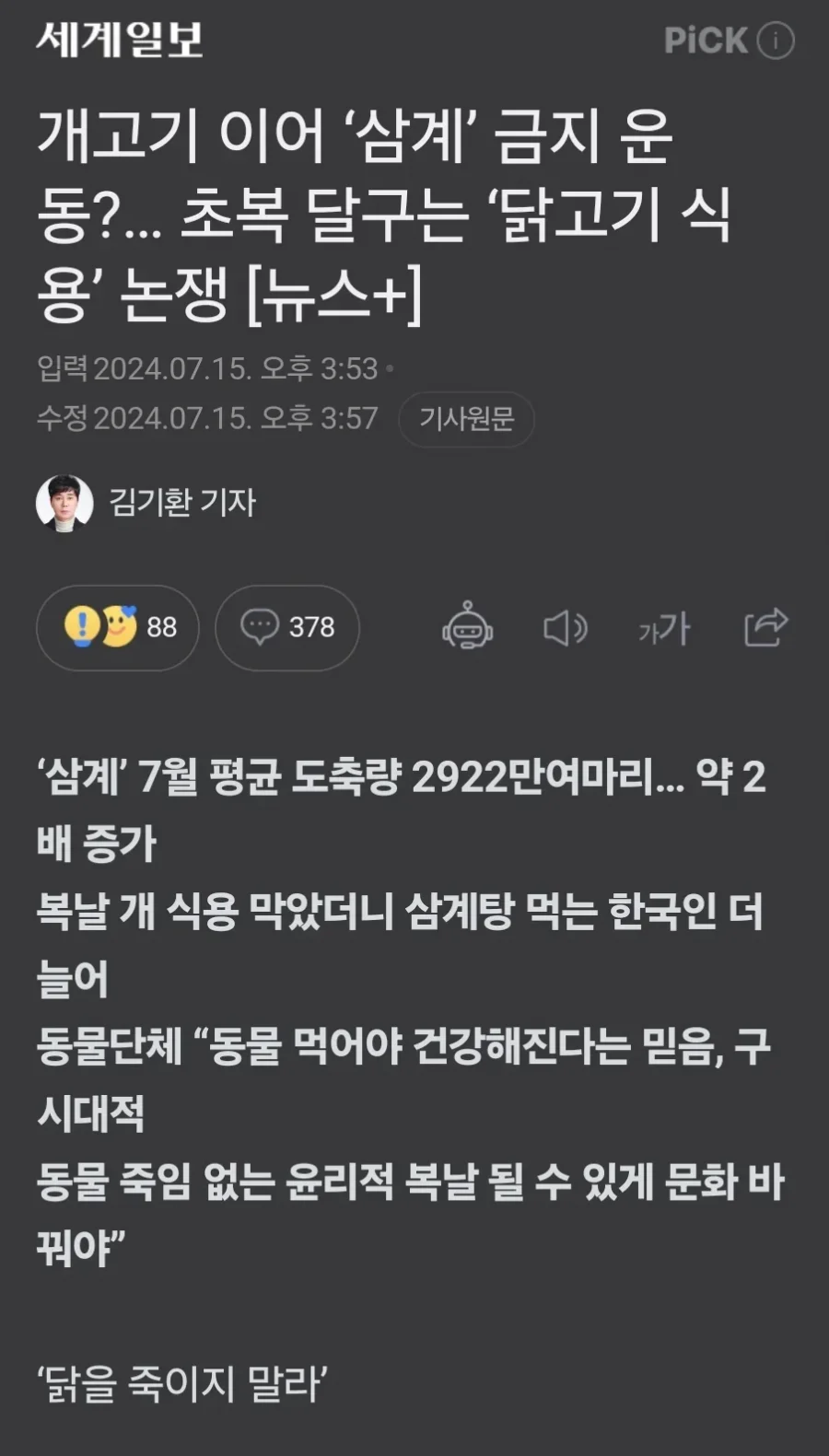Go to 세계일보 press page

click(120, 41)
